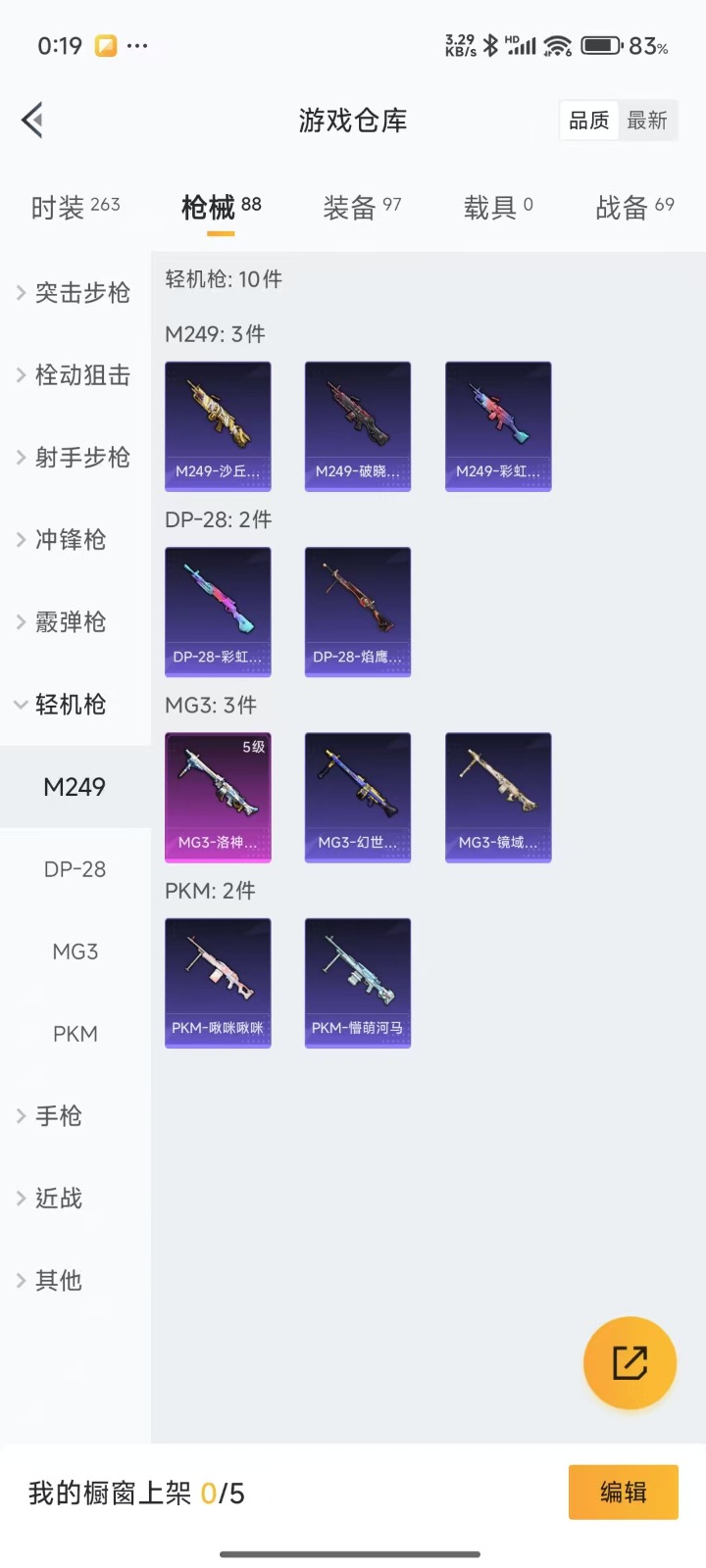Tap the floating share button
706x1568 pixels.
click(x=630, y=1362)
